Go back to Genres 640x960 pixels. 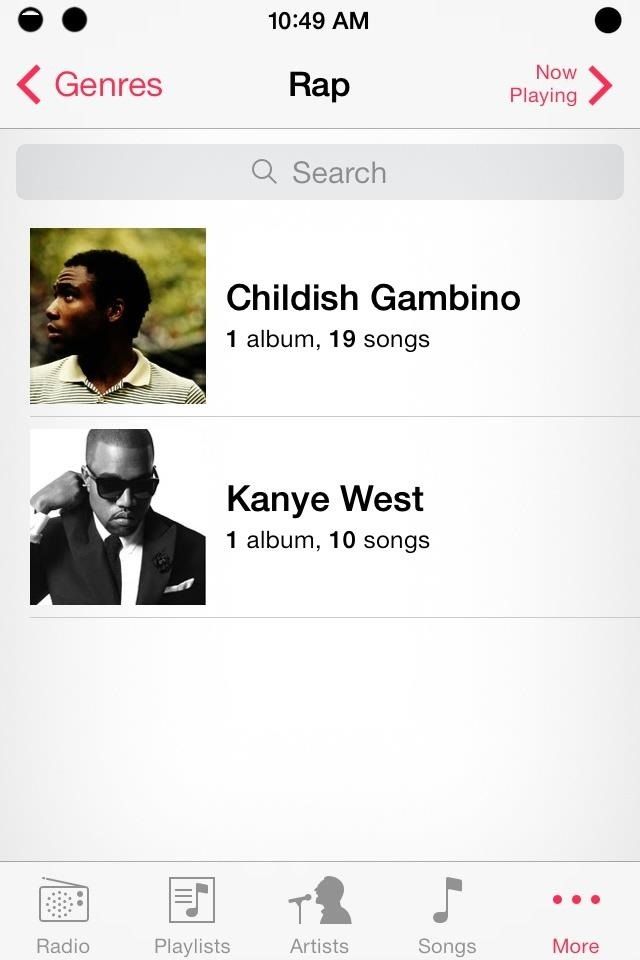(x=90, y=85)
